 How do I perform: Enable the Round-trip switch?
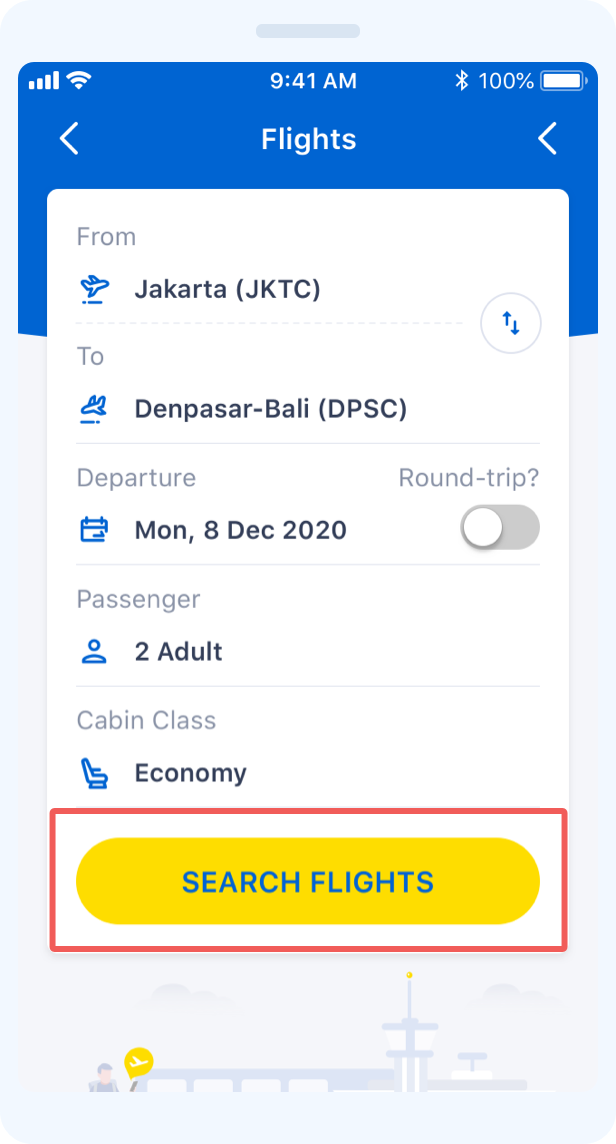[x=500, y=527]
